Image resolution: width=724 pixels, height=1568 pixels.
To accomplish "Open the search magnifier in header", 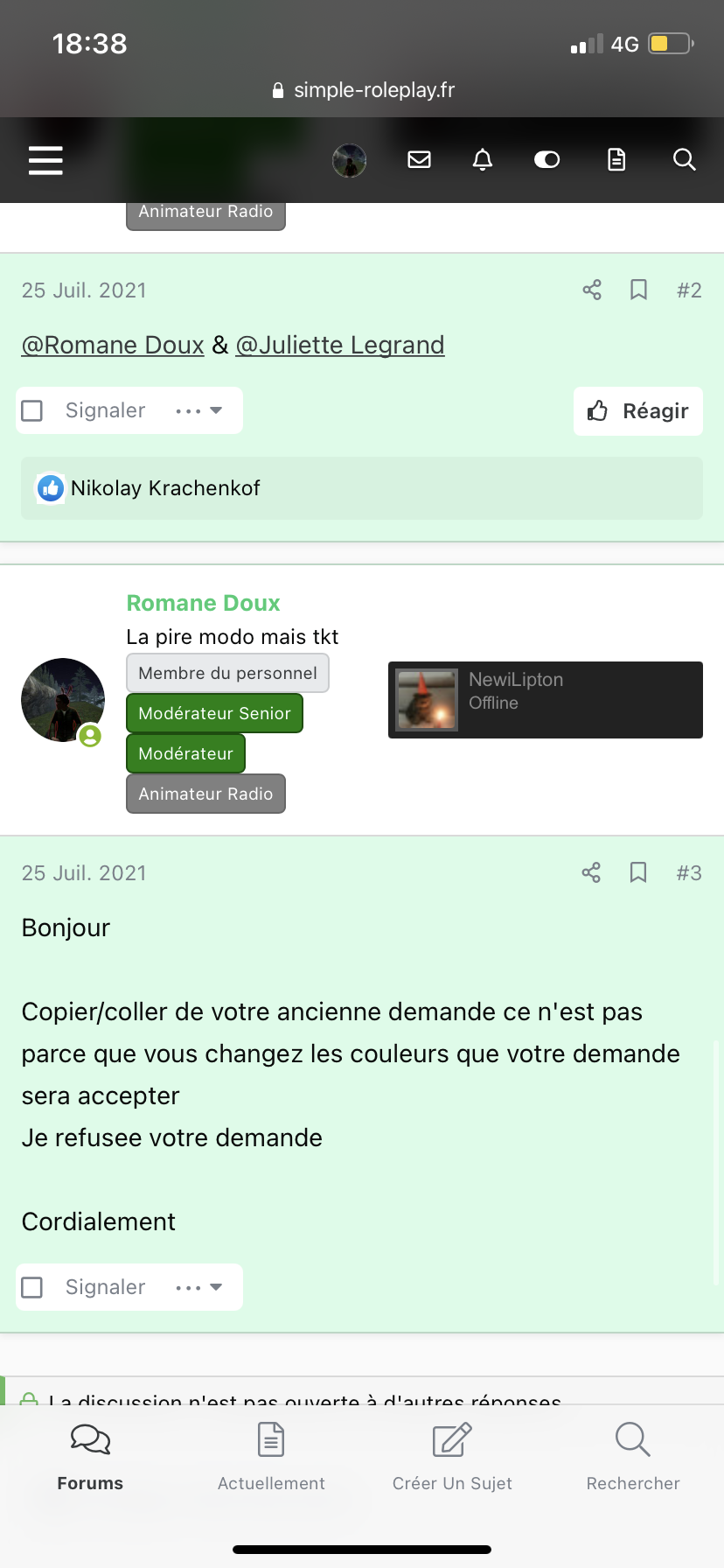I will pos(684,159).
